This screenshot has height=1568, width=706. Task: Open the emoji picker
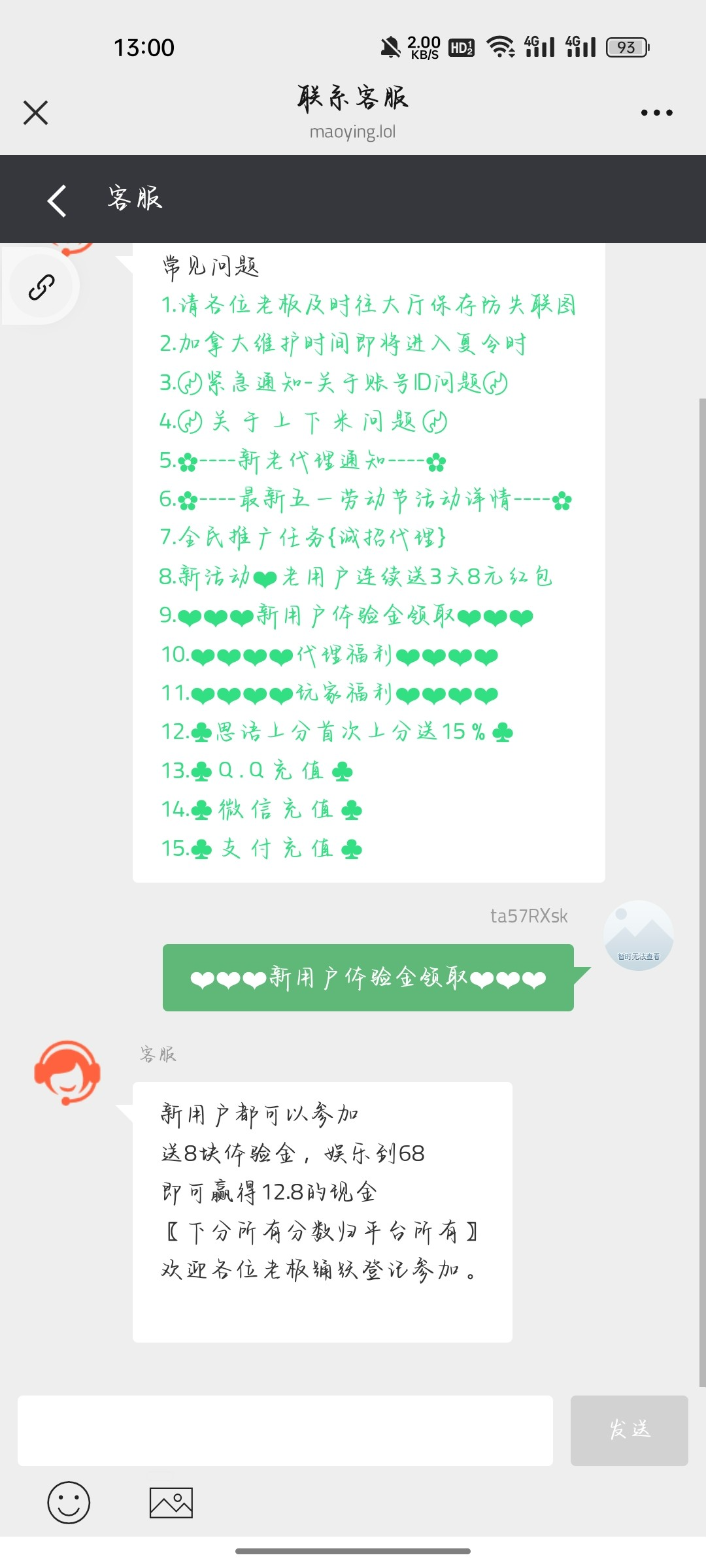pyautogui.click(x=69, y=1502)
